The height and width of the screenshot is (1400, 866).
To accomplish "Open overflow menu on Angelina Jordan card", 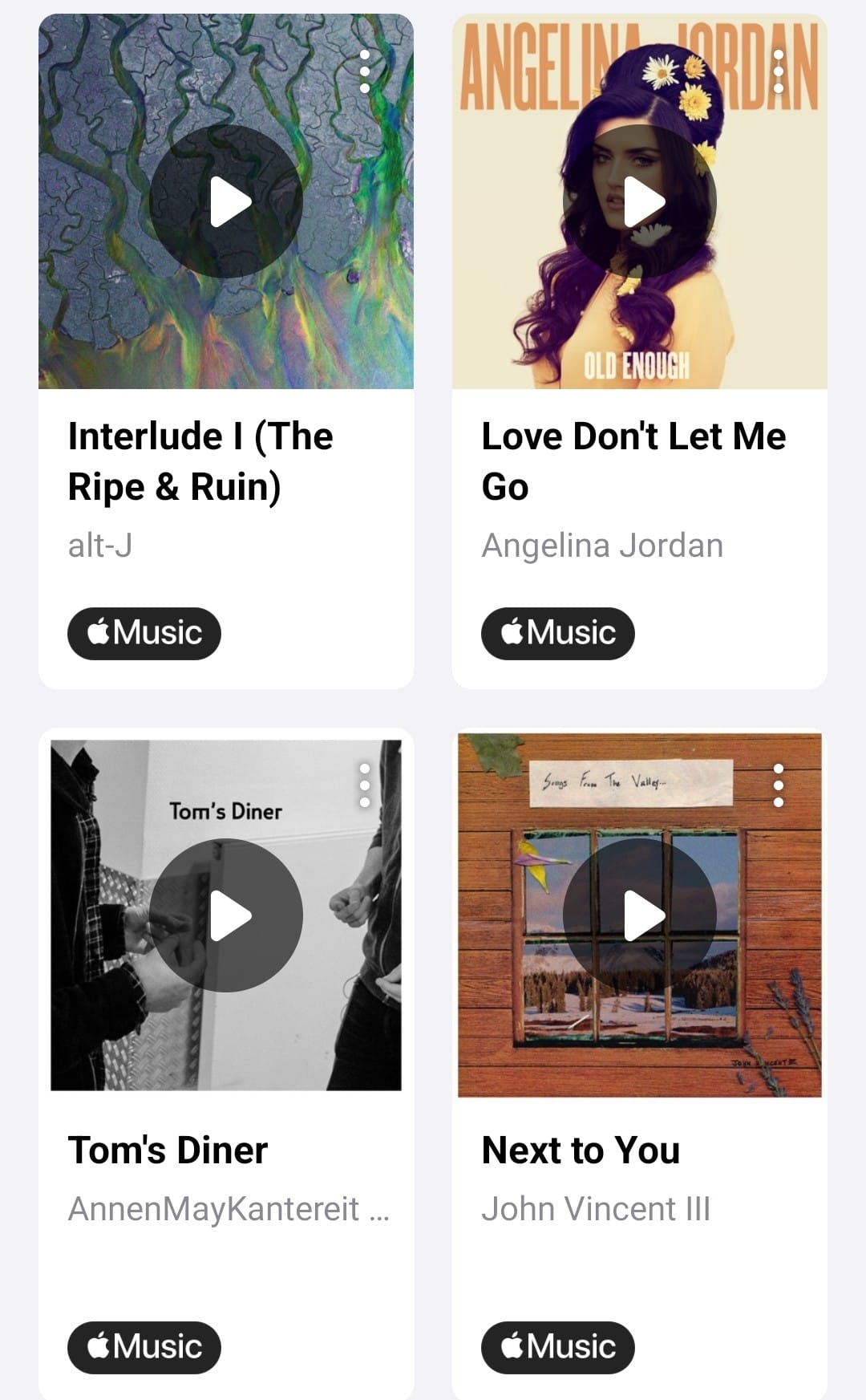I will (x=778, y=71).
